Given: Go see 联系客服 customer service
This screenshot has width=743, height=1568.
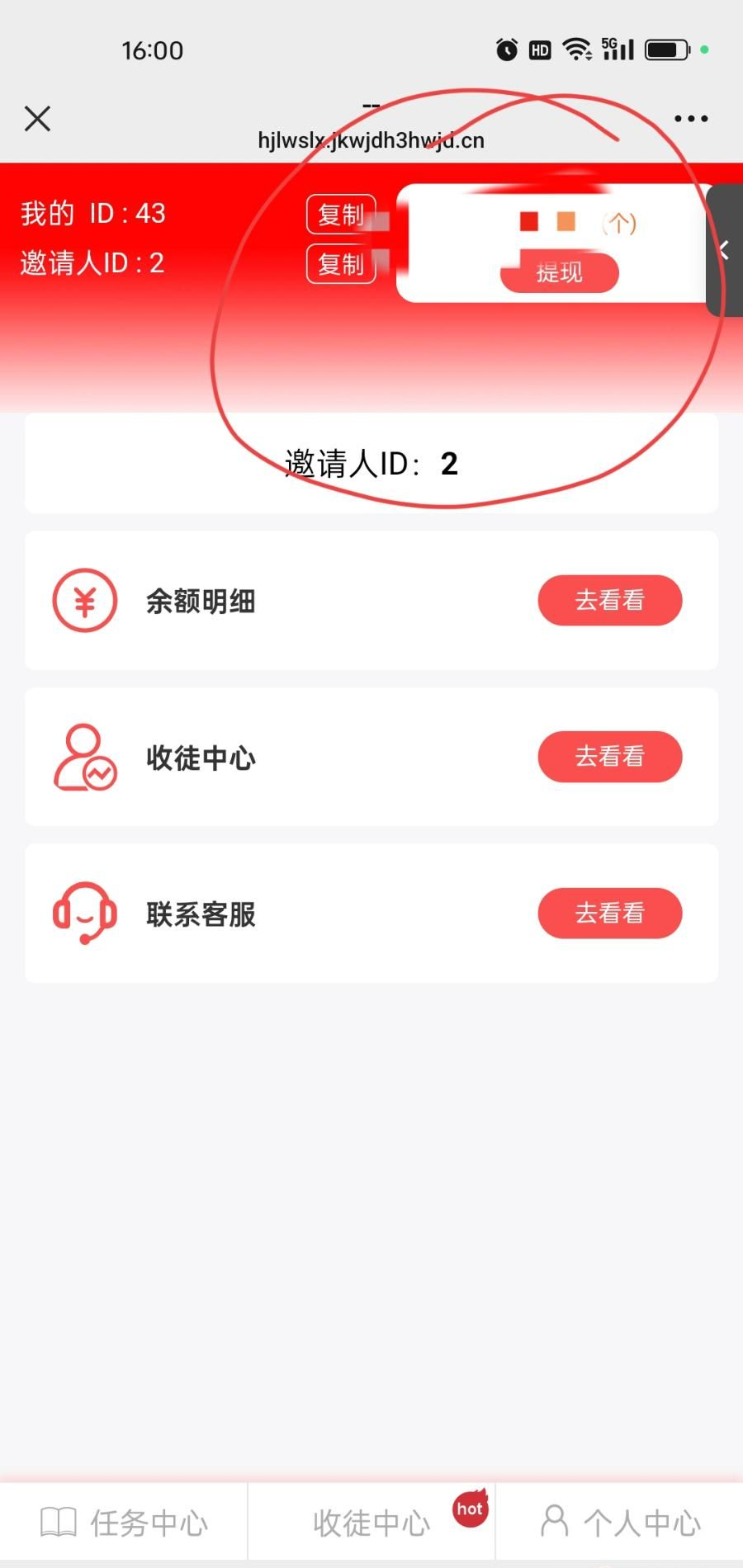Looking at the screenshot, I should point(610,913).
